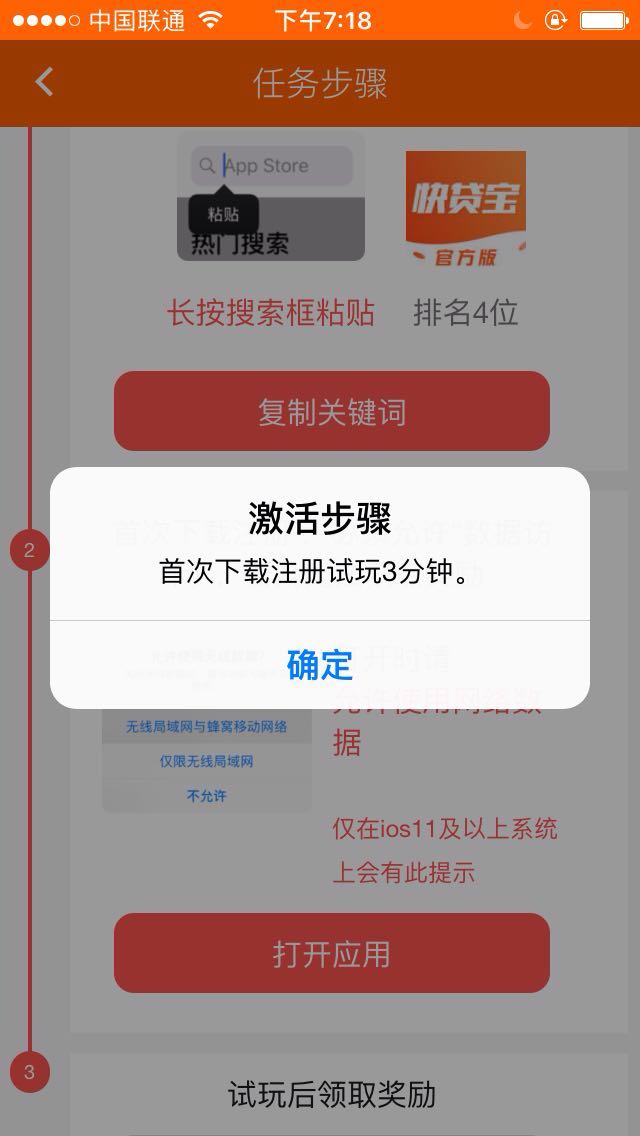This screenshot has height=1136, width=640.
Task: Go back using the top arrow
Action: point(44,82)
